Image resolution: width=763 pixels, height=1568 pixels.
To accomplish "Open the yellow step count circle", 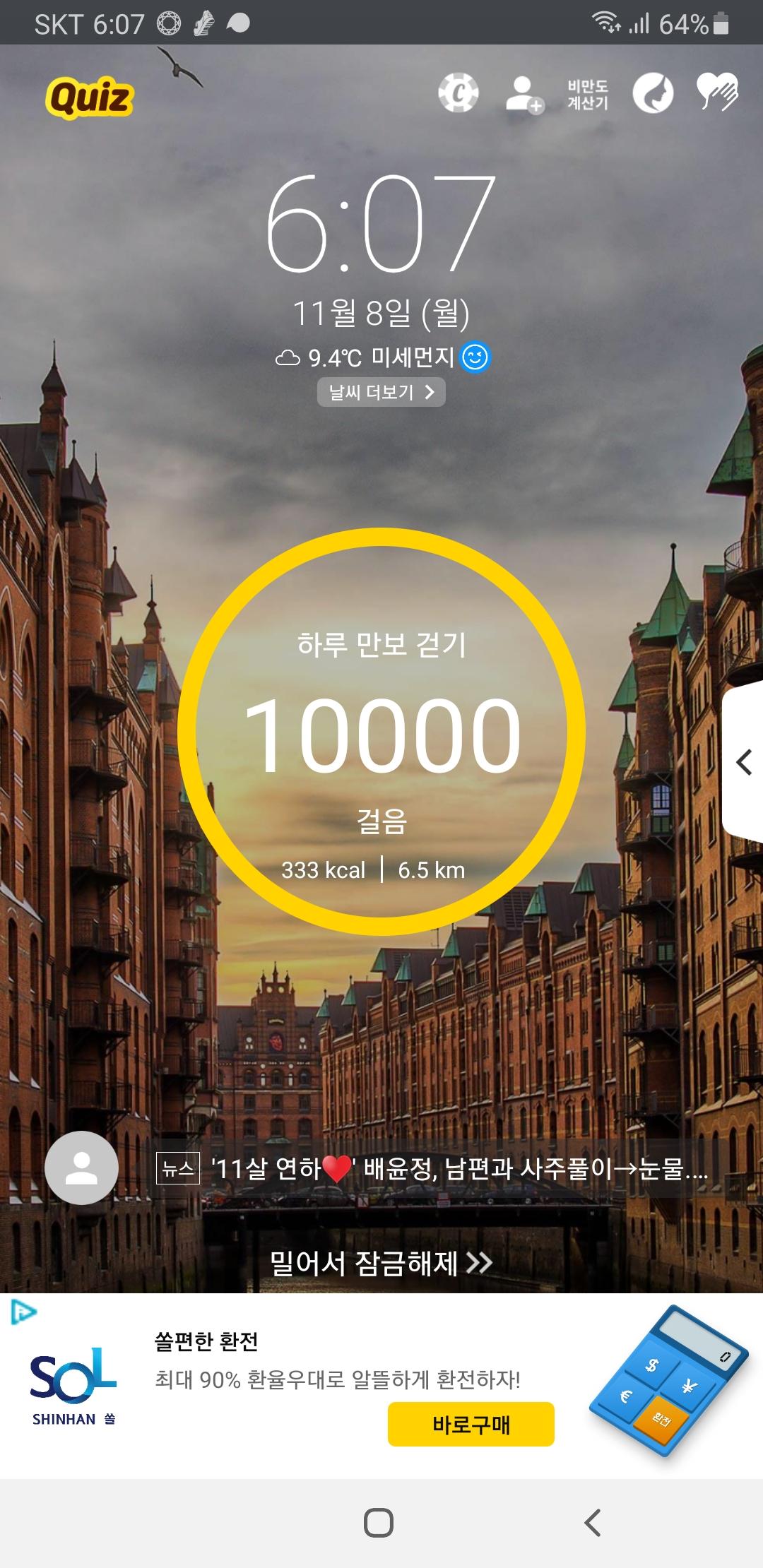I will [381, 731].
